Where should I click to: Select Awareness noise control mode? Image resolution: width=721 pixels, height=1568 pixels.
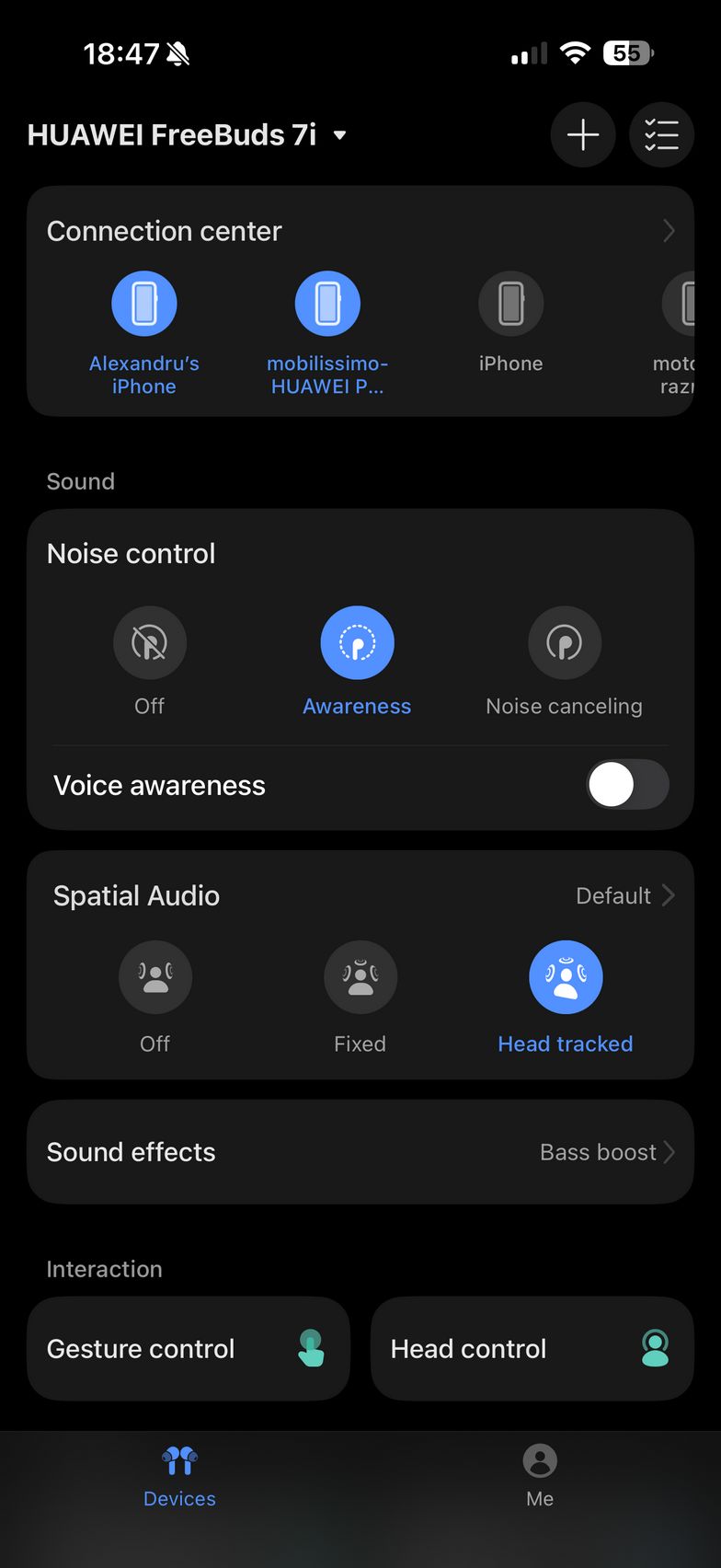tap(357, 642)
